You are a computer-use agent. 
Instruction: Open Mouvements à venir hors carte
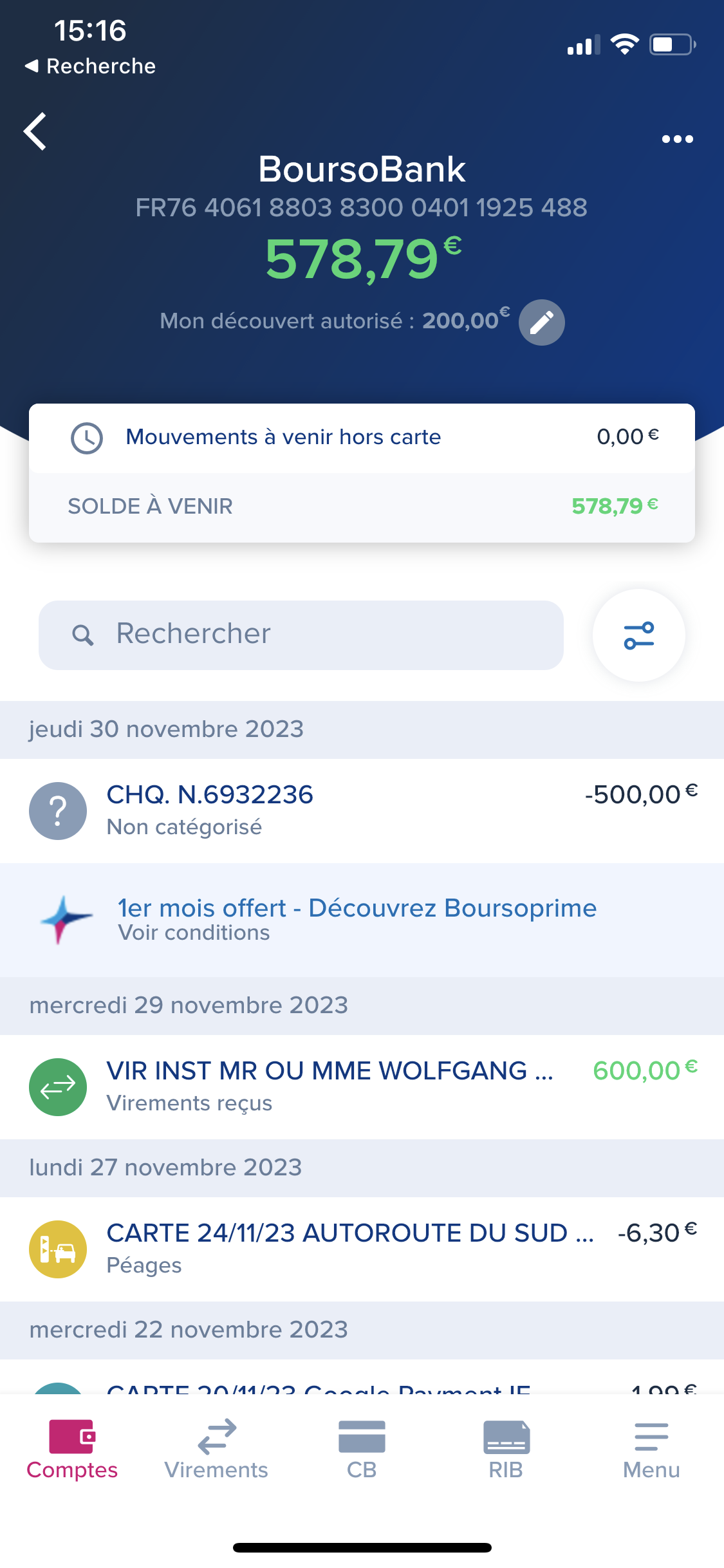(362, 438)
